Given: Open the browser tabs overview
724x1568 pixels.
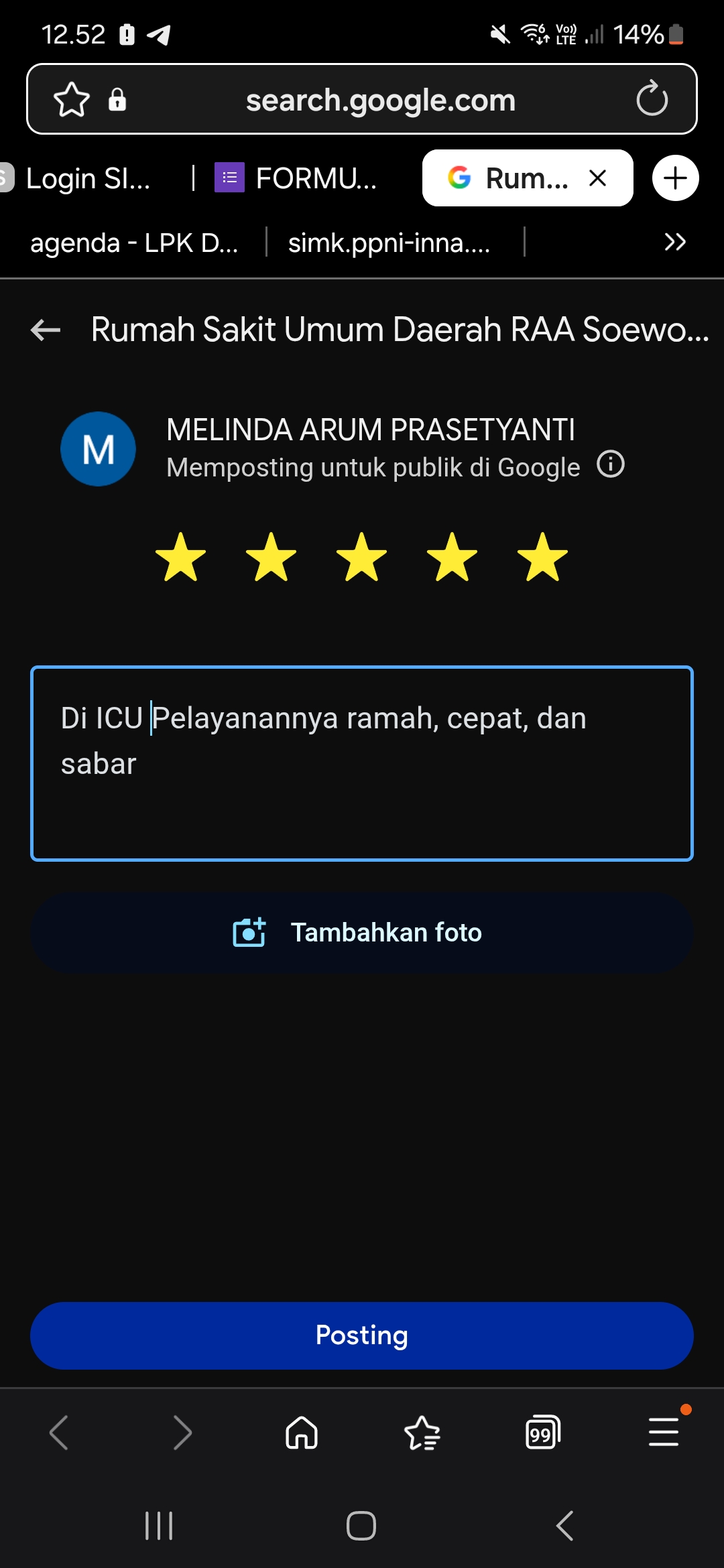Looking at the screenshot, I should (x=542, y=1433).
